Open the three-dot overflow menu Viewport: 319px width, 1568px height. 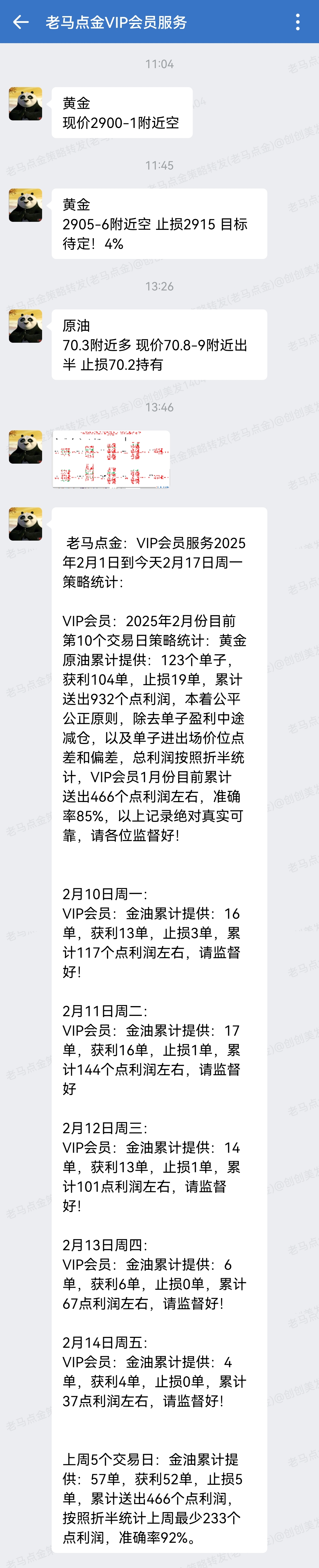coord(297,23)
